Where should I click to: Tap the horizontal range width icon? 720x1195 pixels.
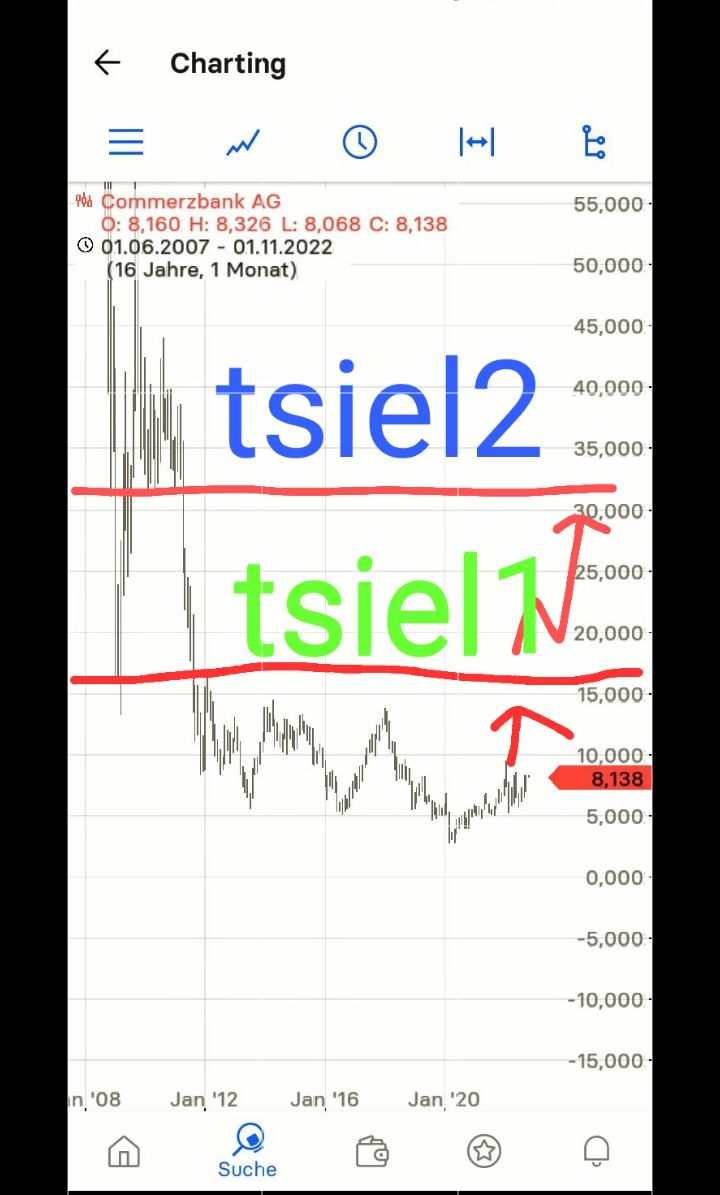[x=477, y=142]
